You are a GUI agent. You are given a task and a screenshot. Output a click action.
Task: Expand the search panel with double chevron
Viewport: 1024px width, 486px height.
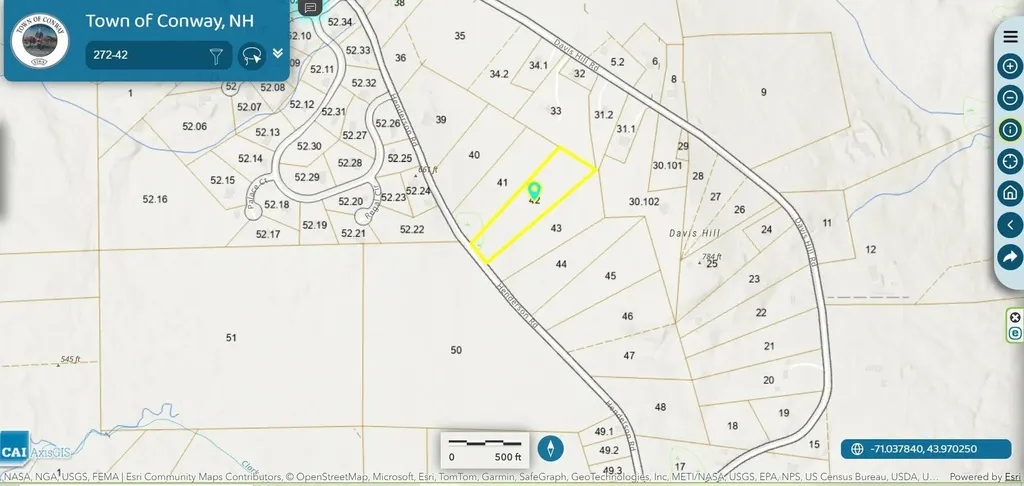278,53
